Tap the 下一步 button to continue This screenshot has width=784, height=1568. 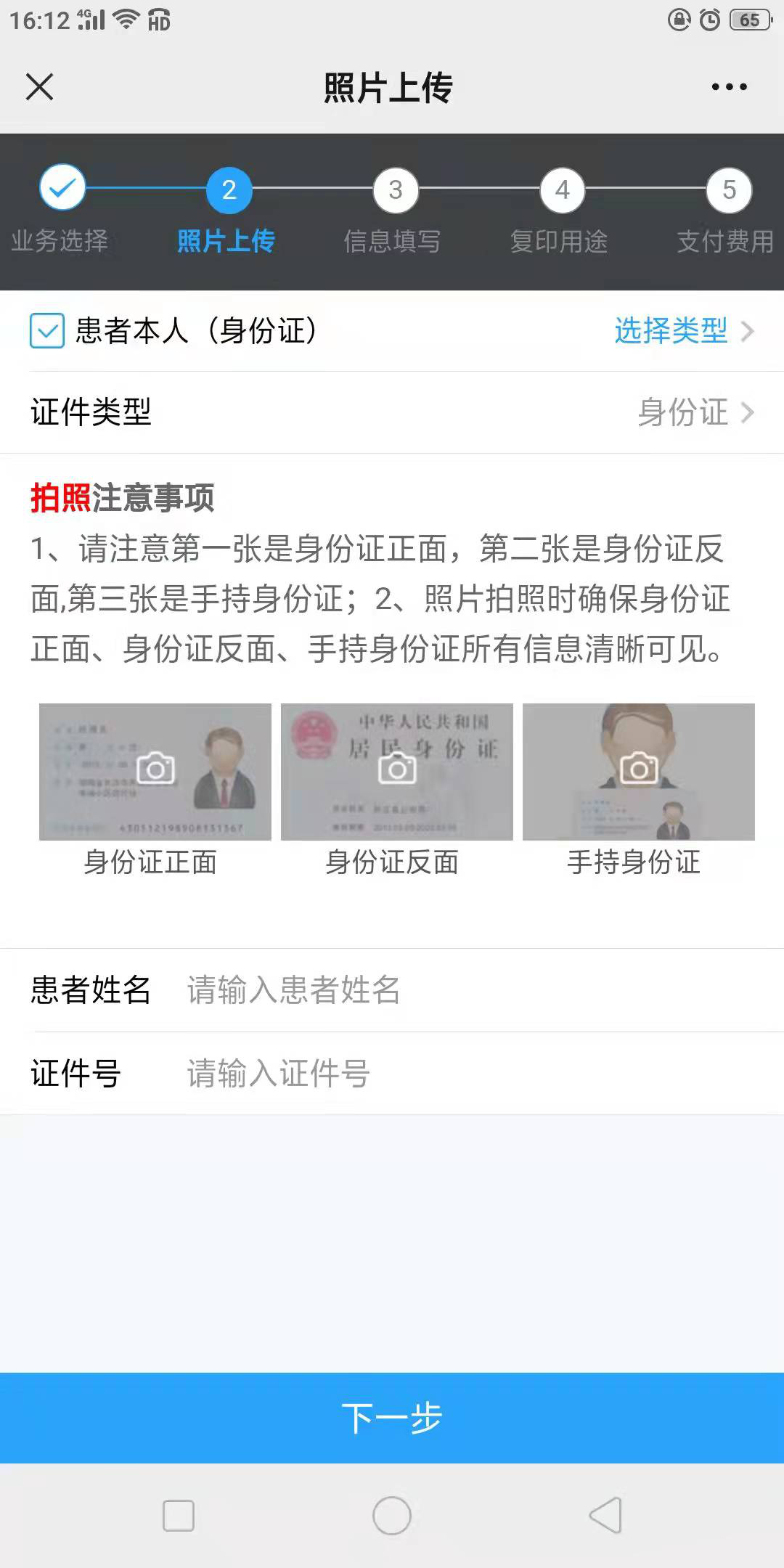(x=392, y=1417)
